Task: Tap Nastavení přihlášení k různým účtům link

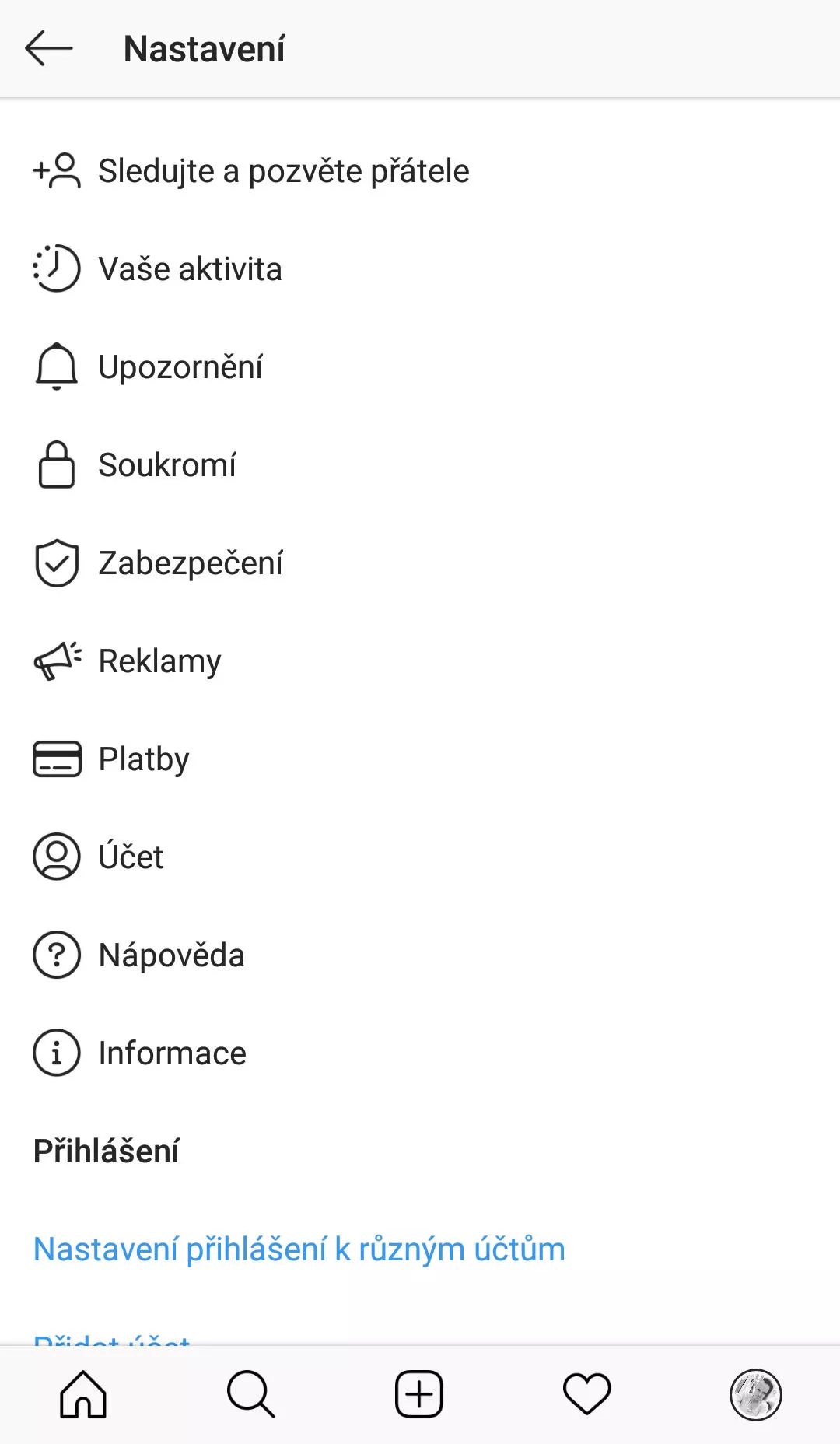Action: coord(299,1249)
